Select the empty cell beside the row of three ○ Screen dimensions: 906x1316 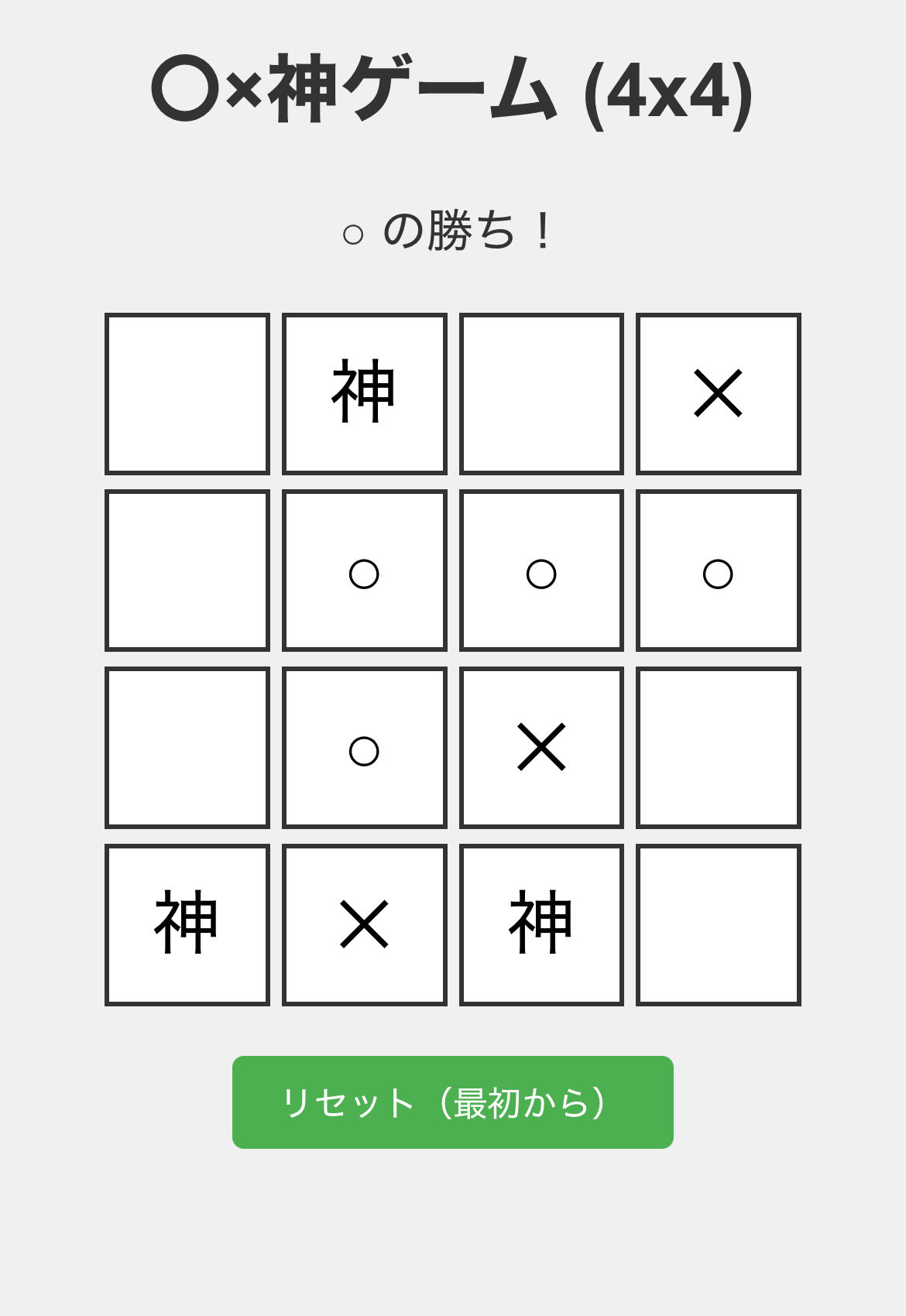pos(187,571)
